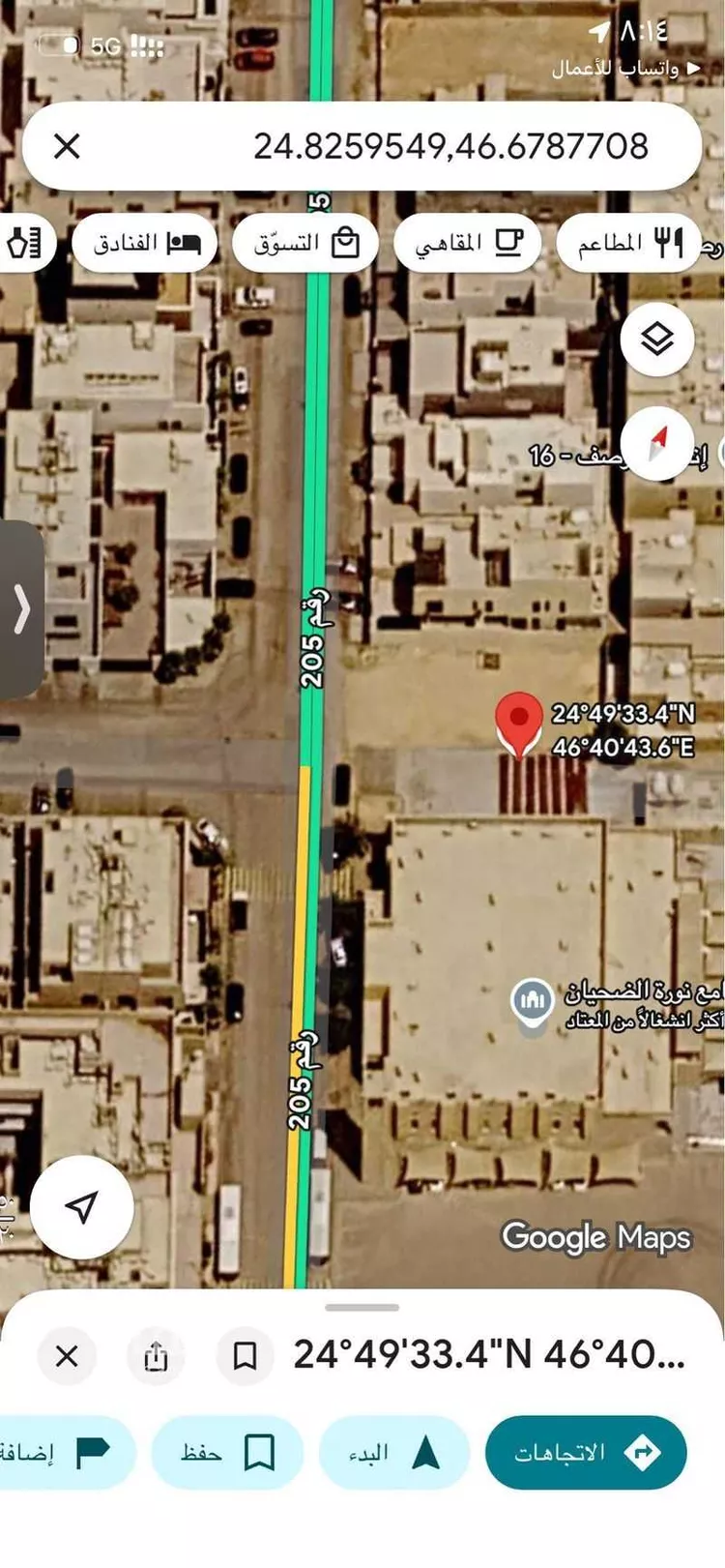The width and height of the screenshot is (725, 1568).
Task: Center map on my current location
Action: (81, 1206)
